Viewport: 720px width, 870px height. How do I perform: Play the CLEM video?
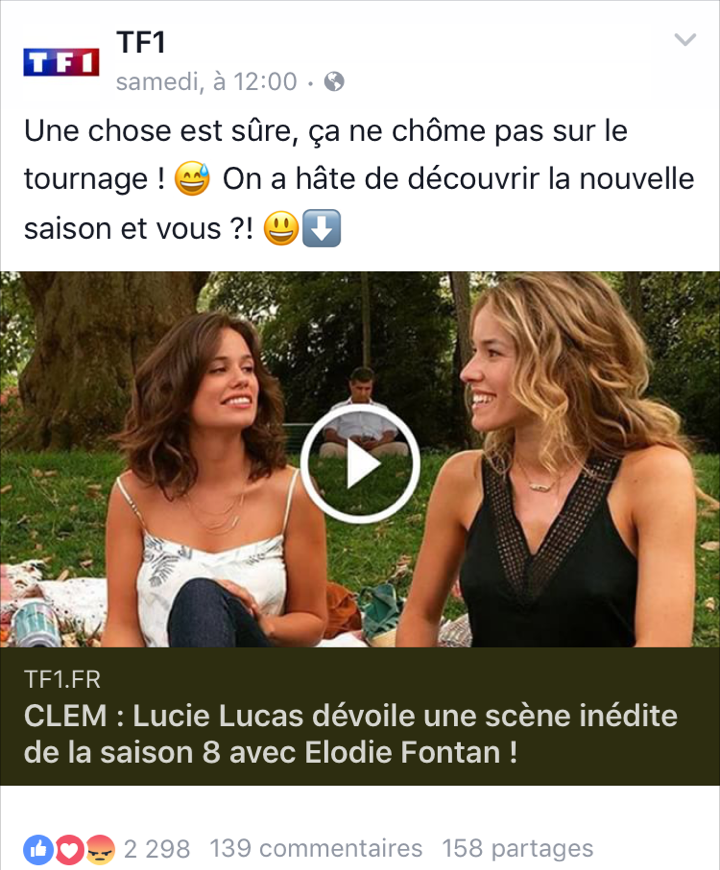(x=360, y=463)
